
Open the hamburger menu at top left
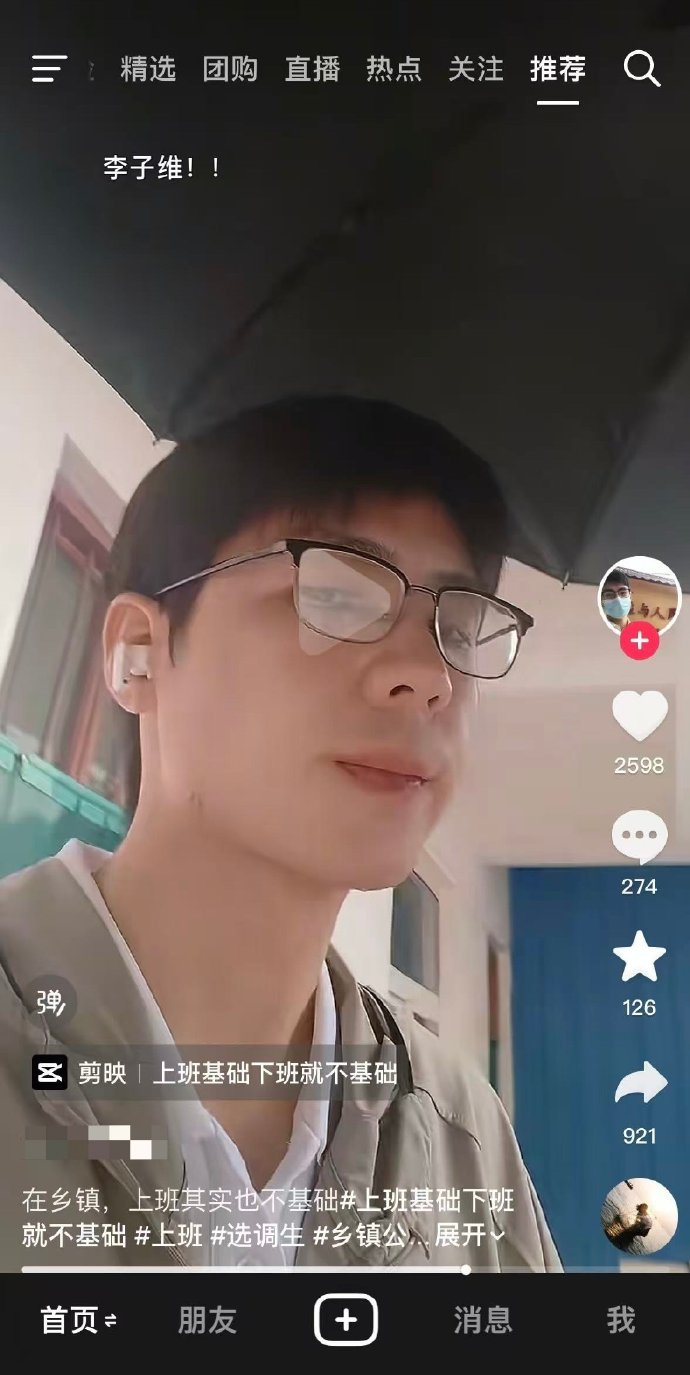(x=49, y=69)
